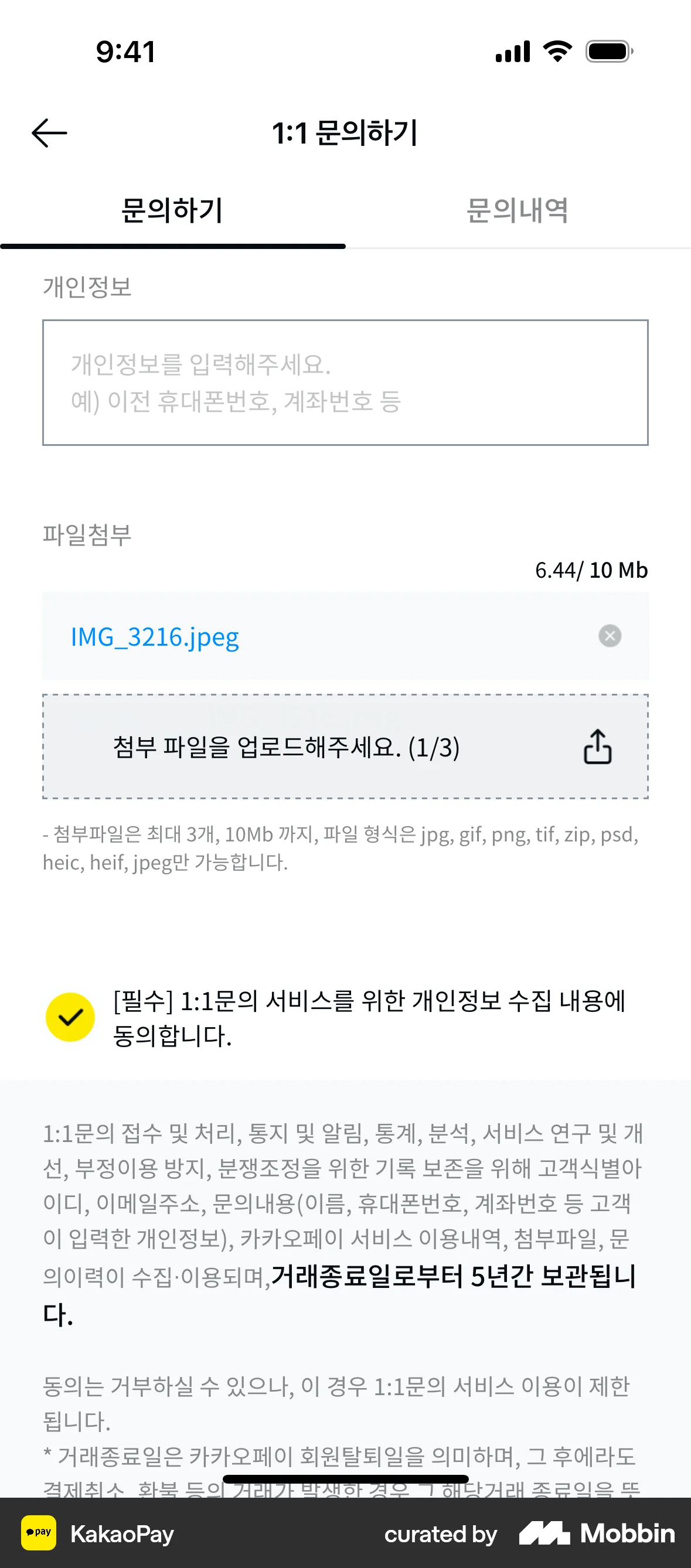Image resolution: width=691 pixels, height=1568 pixels.
Task: Click the back arrow to exit inquiry
Action: tap(50, 132)
